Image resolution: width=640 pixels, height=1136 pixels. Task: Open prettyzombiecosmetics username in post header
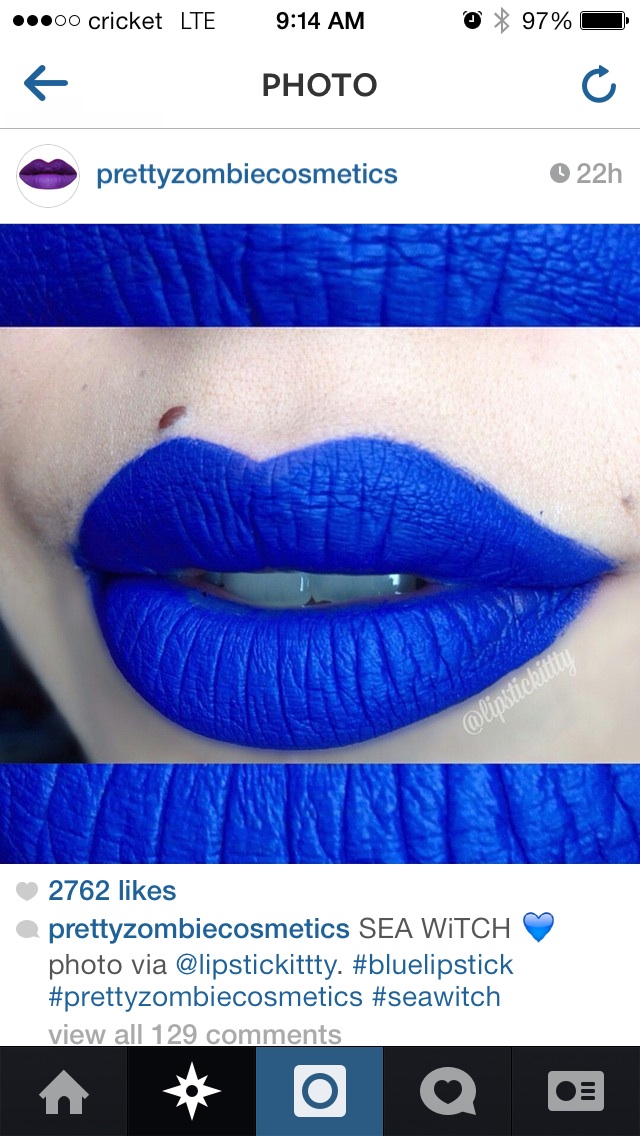click(246, 174)
